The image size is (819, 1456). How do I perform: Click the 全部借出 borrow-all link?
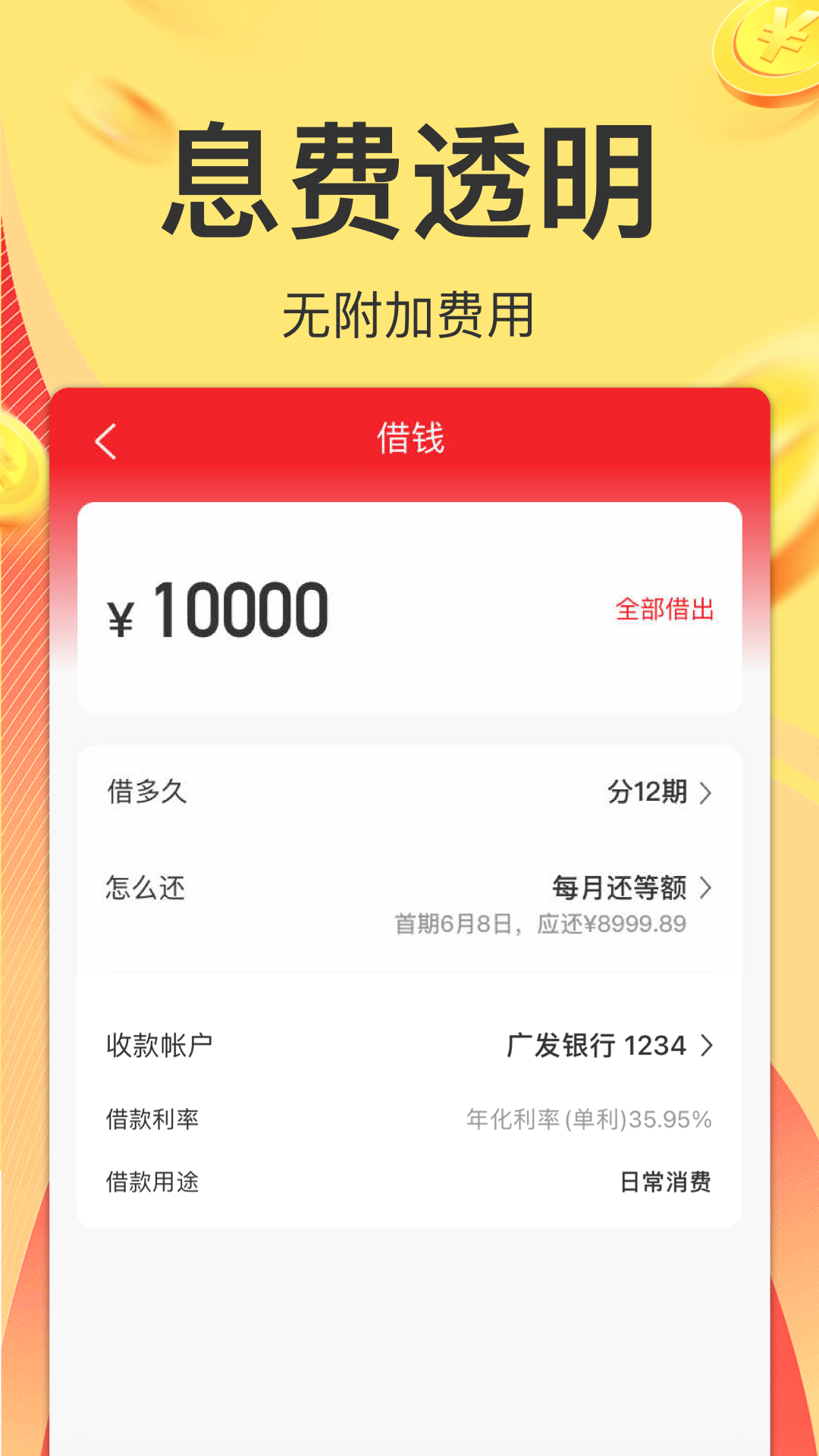tap(665, 609)
